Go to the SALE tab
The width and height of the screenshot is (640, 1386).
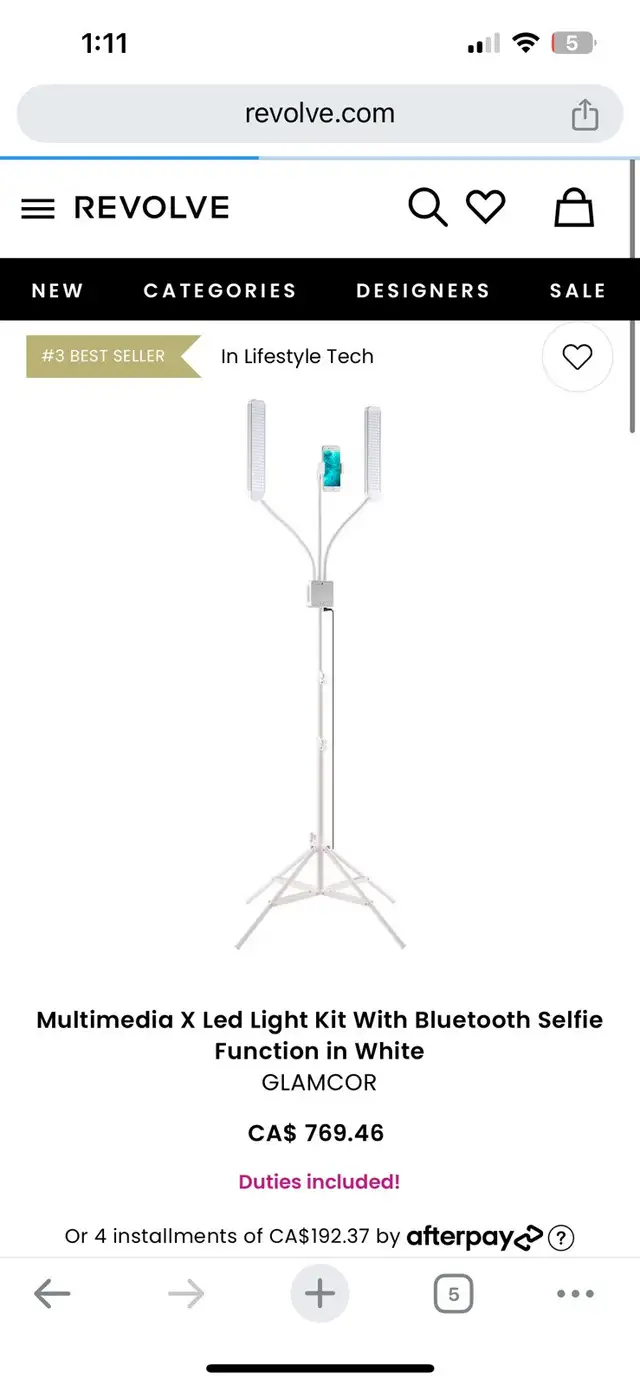coord(578,291)
